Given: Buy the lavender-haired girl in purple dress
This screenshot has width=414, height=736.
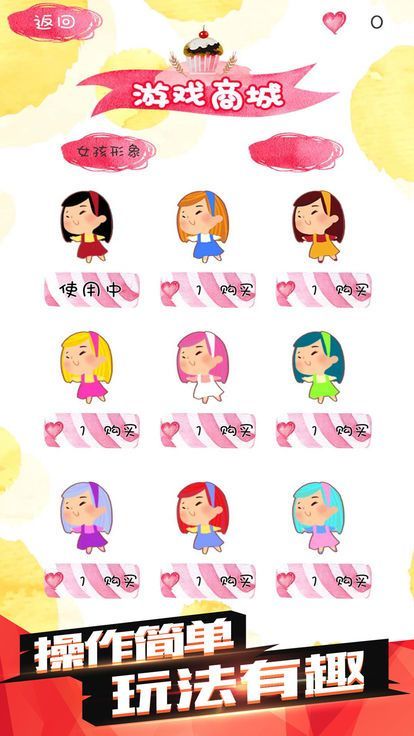Looking at the screenshot, I should point(92,581).
